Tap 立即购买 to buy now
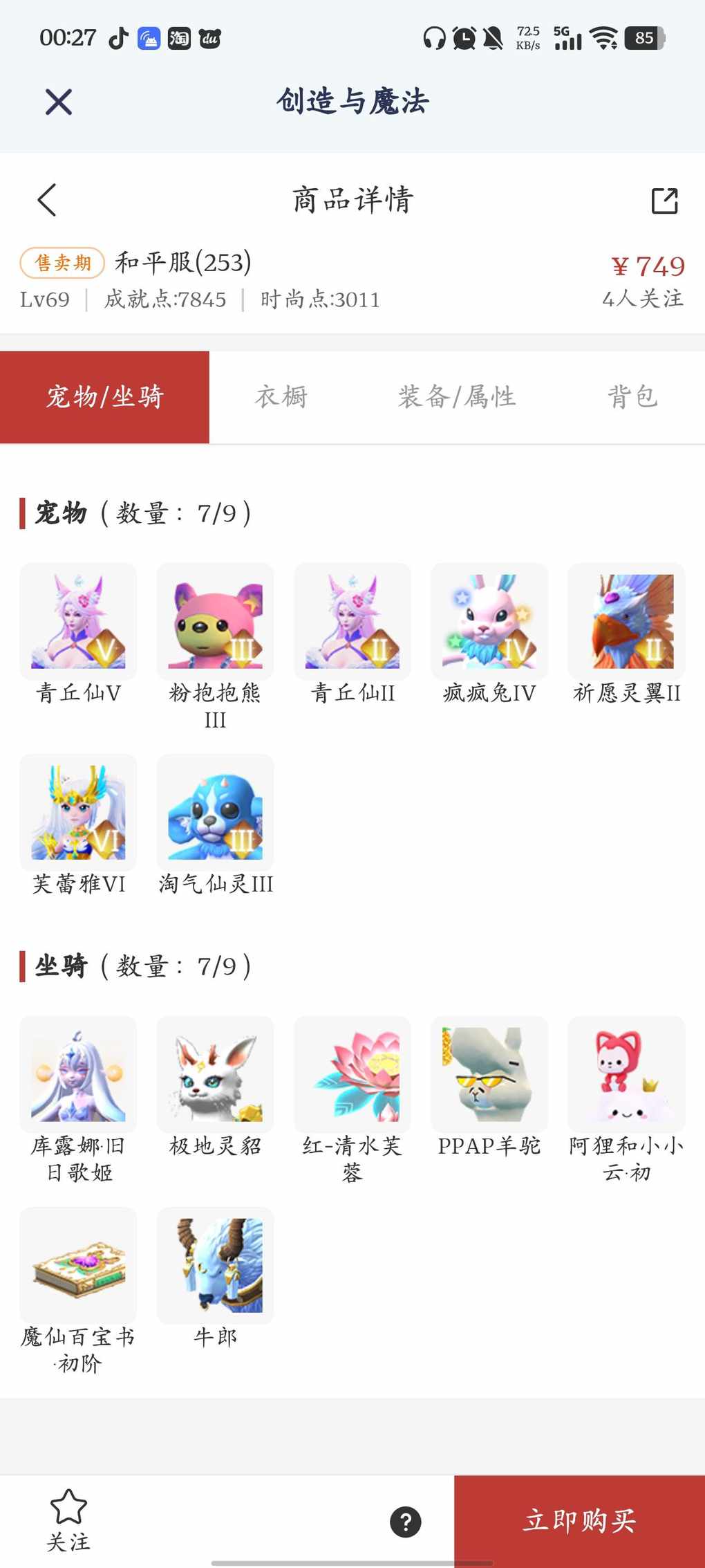Screen dimensions: 705x1568 [579, 1521]
